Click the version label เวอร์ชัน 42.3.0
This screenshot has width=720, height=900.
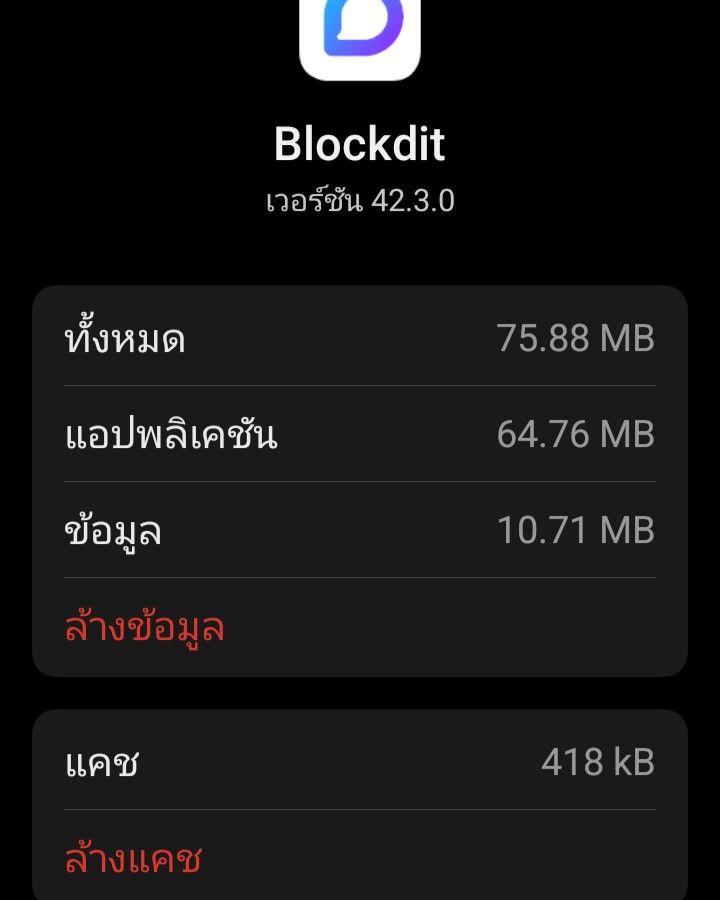point(360,198)
